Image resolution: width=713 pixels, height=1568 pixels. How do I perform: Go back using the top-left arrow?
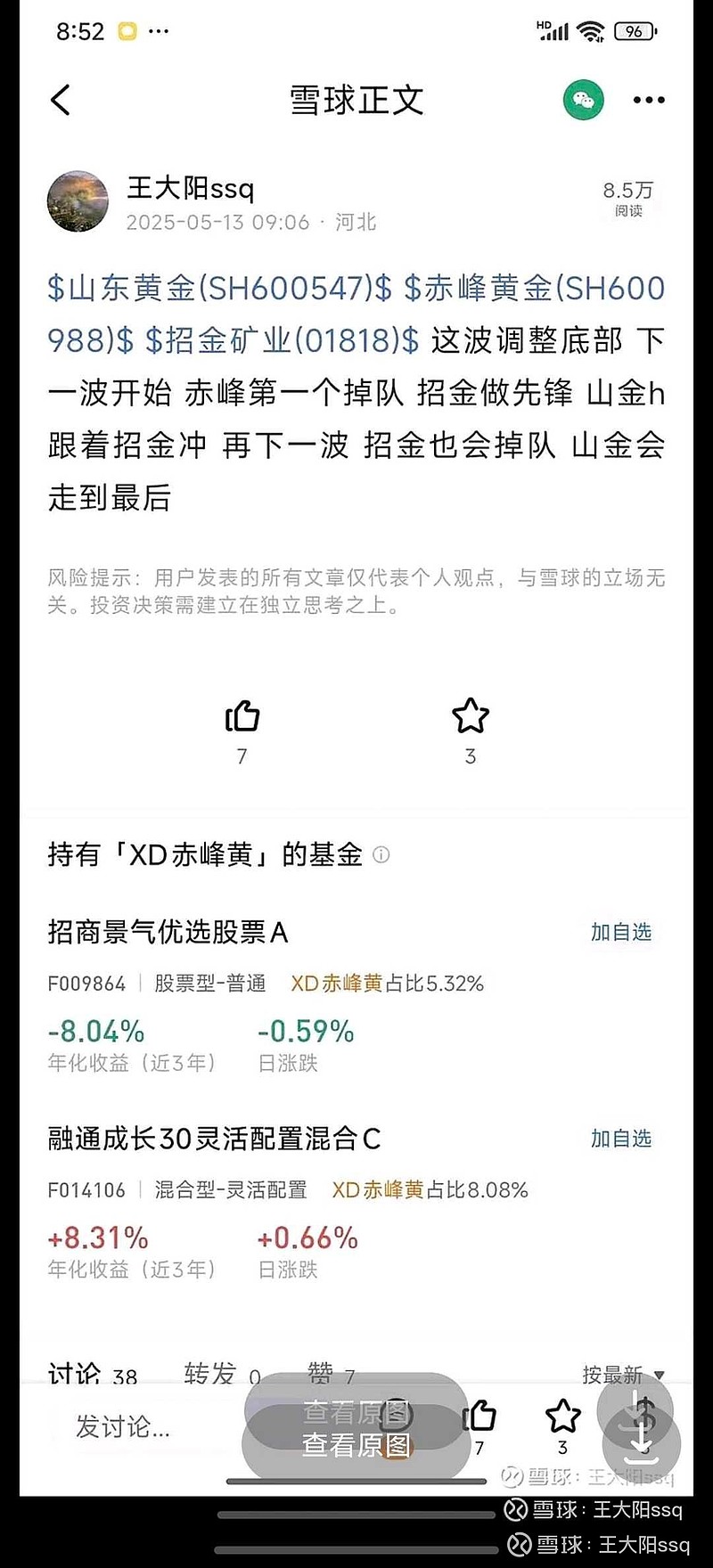(x=61, y=100)
